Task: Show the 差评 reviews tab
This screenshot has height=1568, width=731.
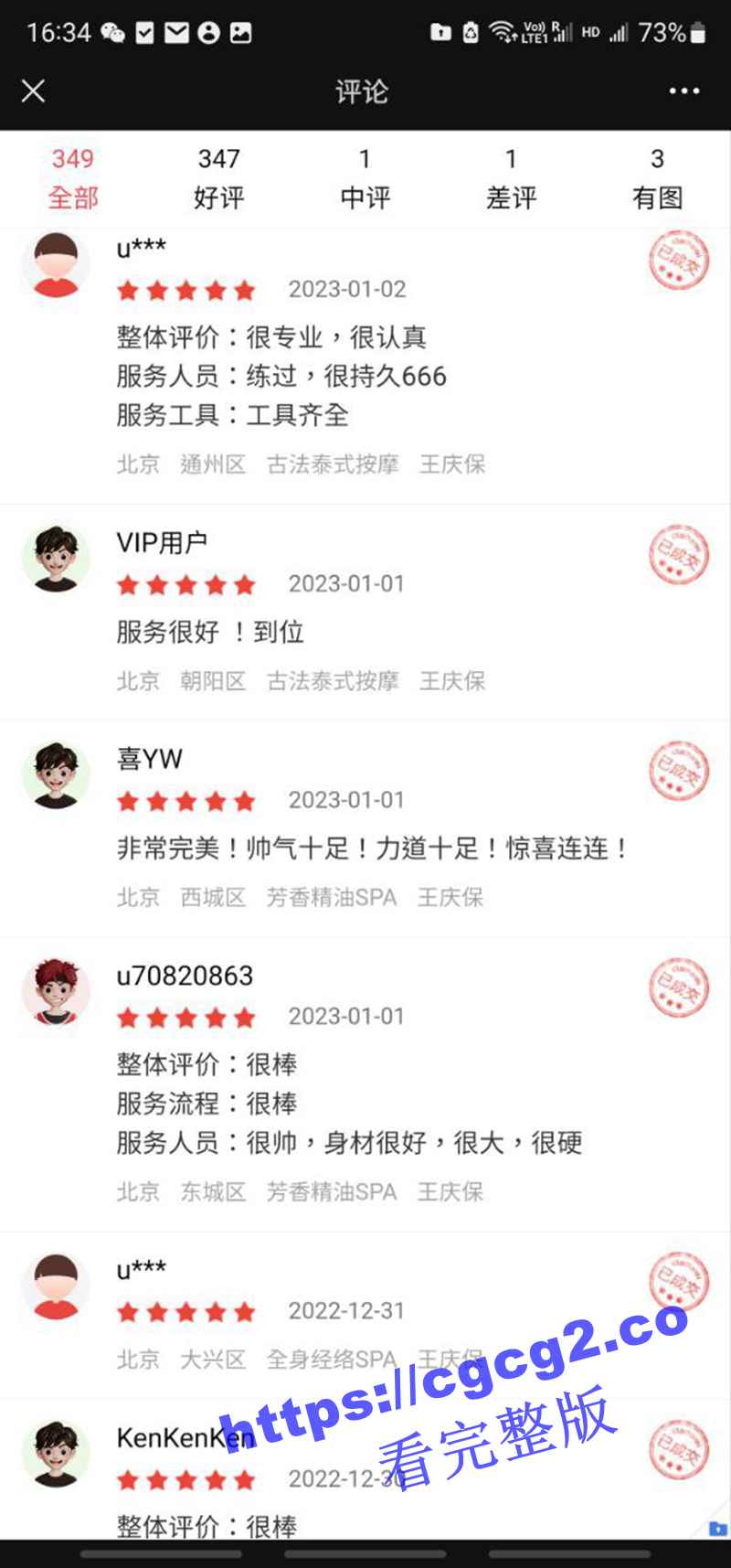Action: (x=512, y=178)
